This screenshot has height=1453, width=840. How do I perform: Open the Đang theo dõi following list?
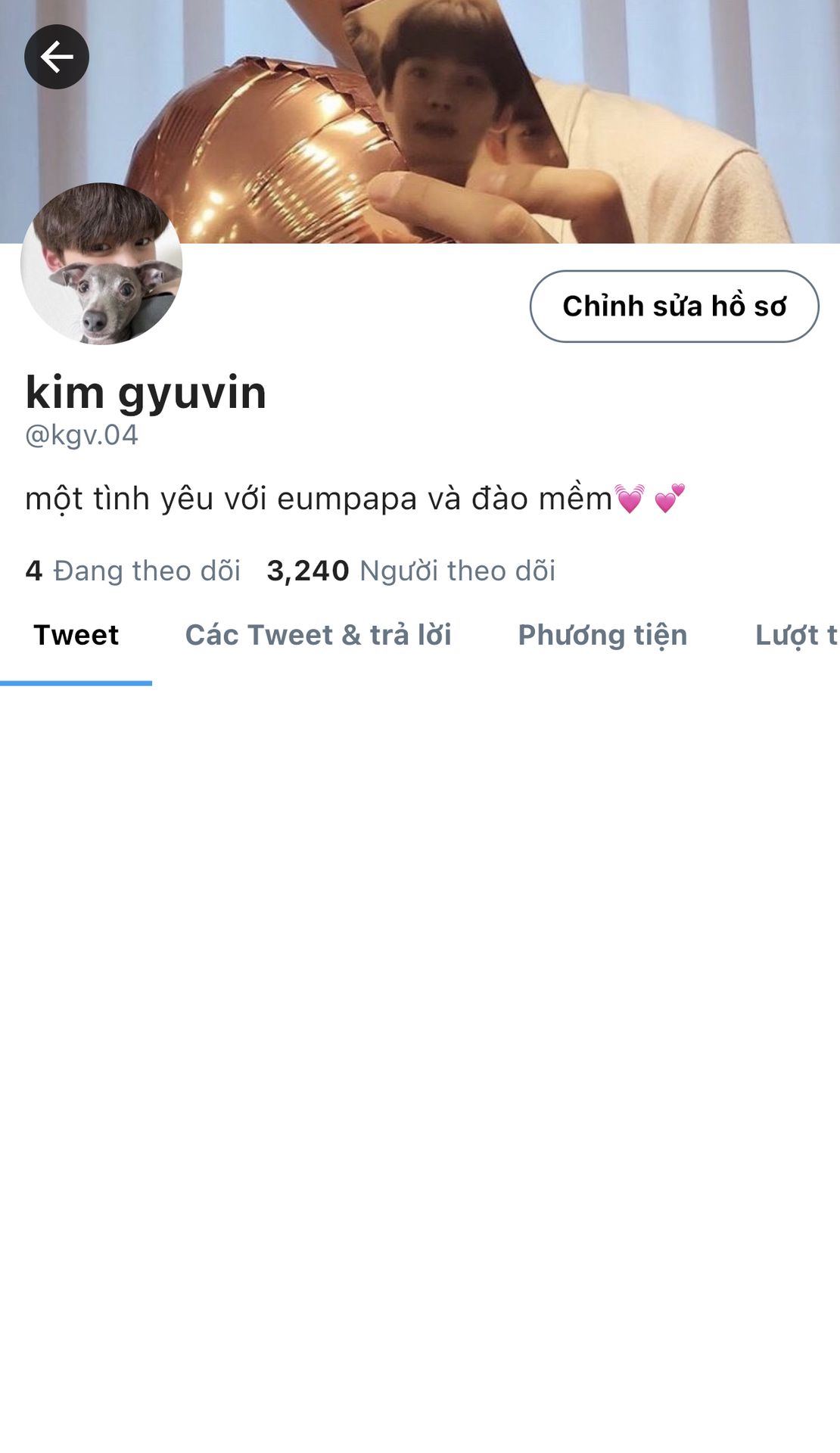[133, 571]
